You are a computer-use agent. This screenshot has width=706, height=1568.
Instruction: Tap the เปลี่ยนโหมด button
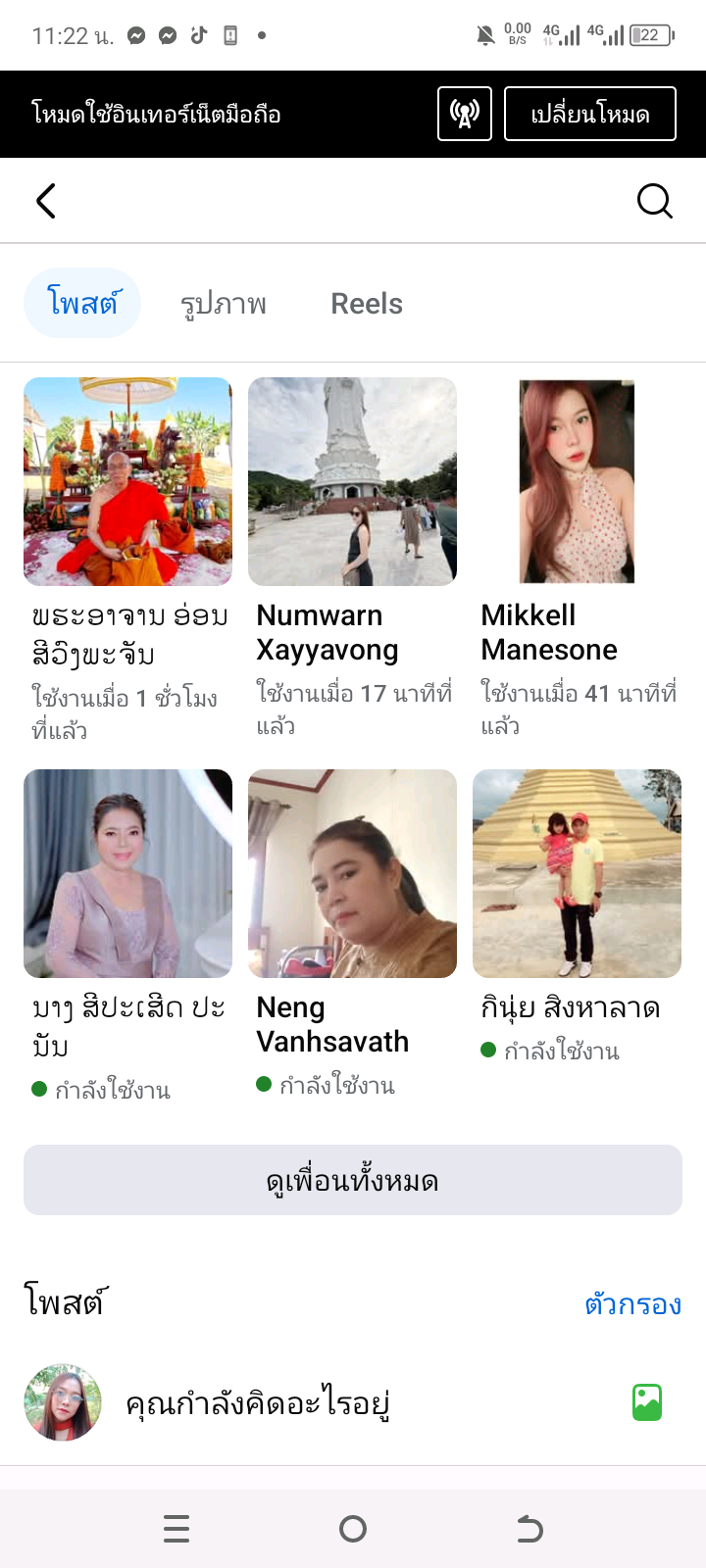tap(589, 114)
